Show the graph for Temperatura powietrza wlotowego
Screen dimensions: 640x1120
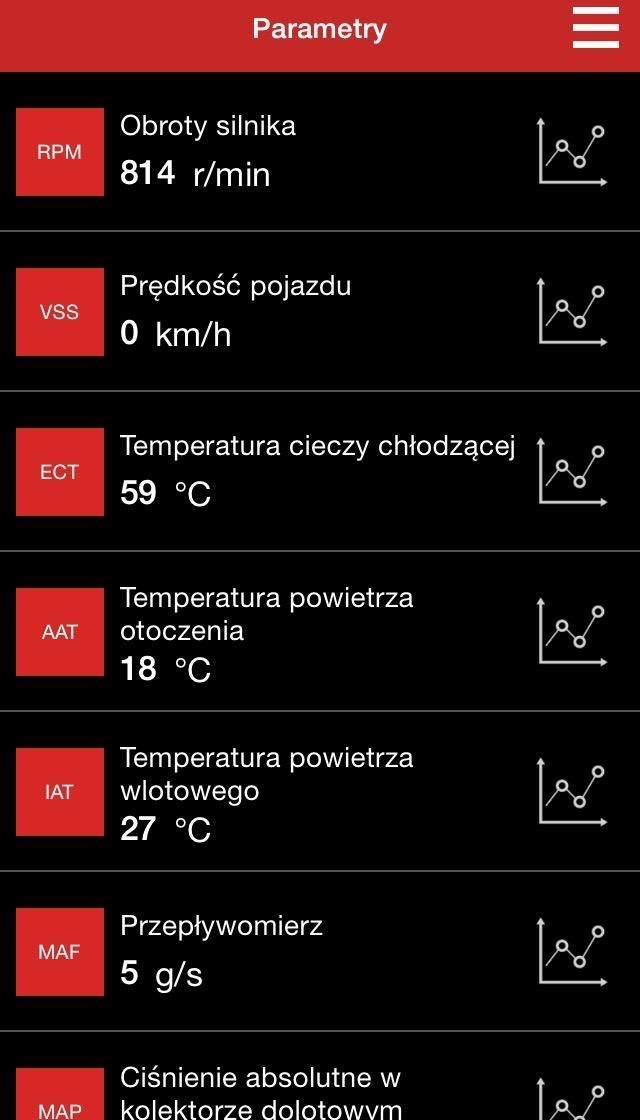[x=573, y=792]
